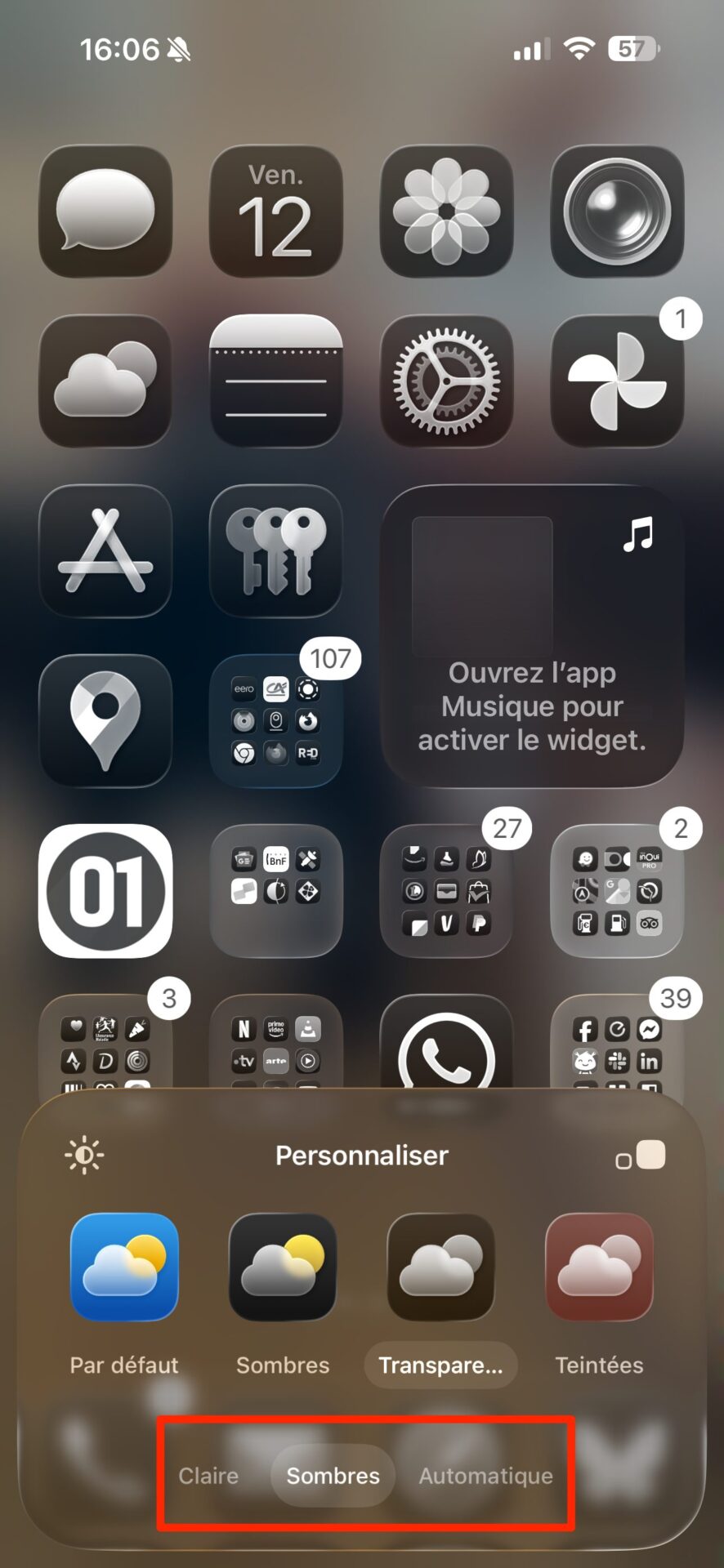
Task: Open Google Maps pin app
Action: 105,721
